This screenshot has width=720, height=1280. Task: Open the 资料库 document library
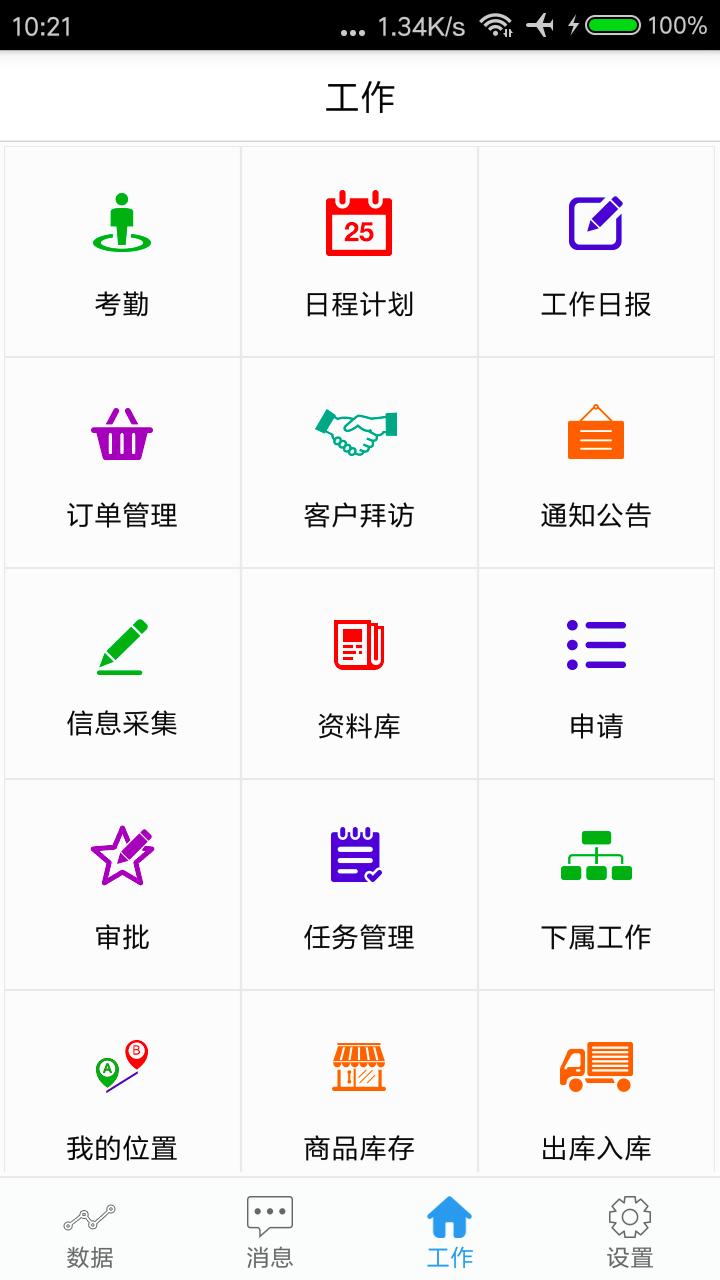[x=359, y=674]
